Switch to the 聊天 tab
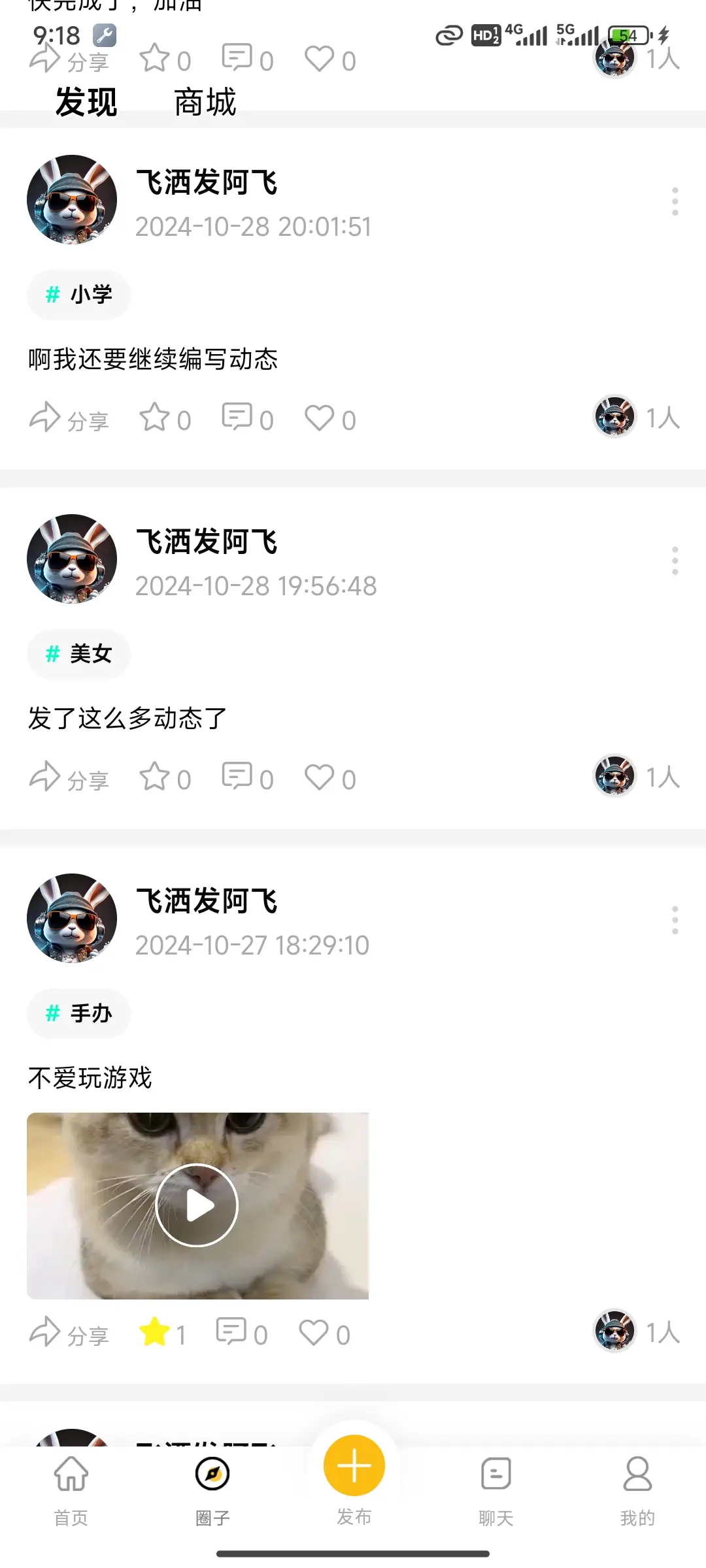Image resolution: width=706 pixels, height=1568 pixels. click(496, 1487)
